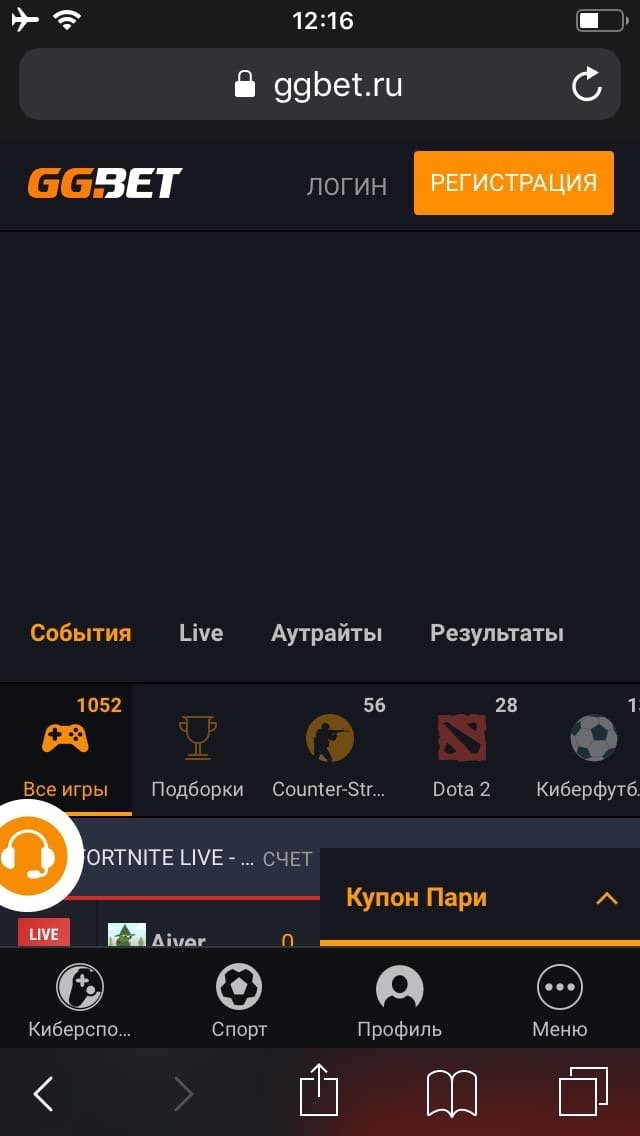The image size is (640, 1136).
Task: Open the Меню tab
Action: (559, 1001)
